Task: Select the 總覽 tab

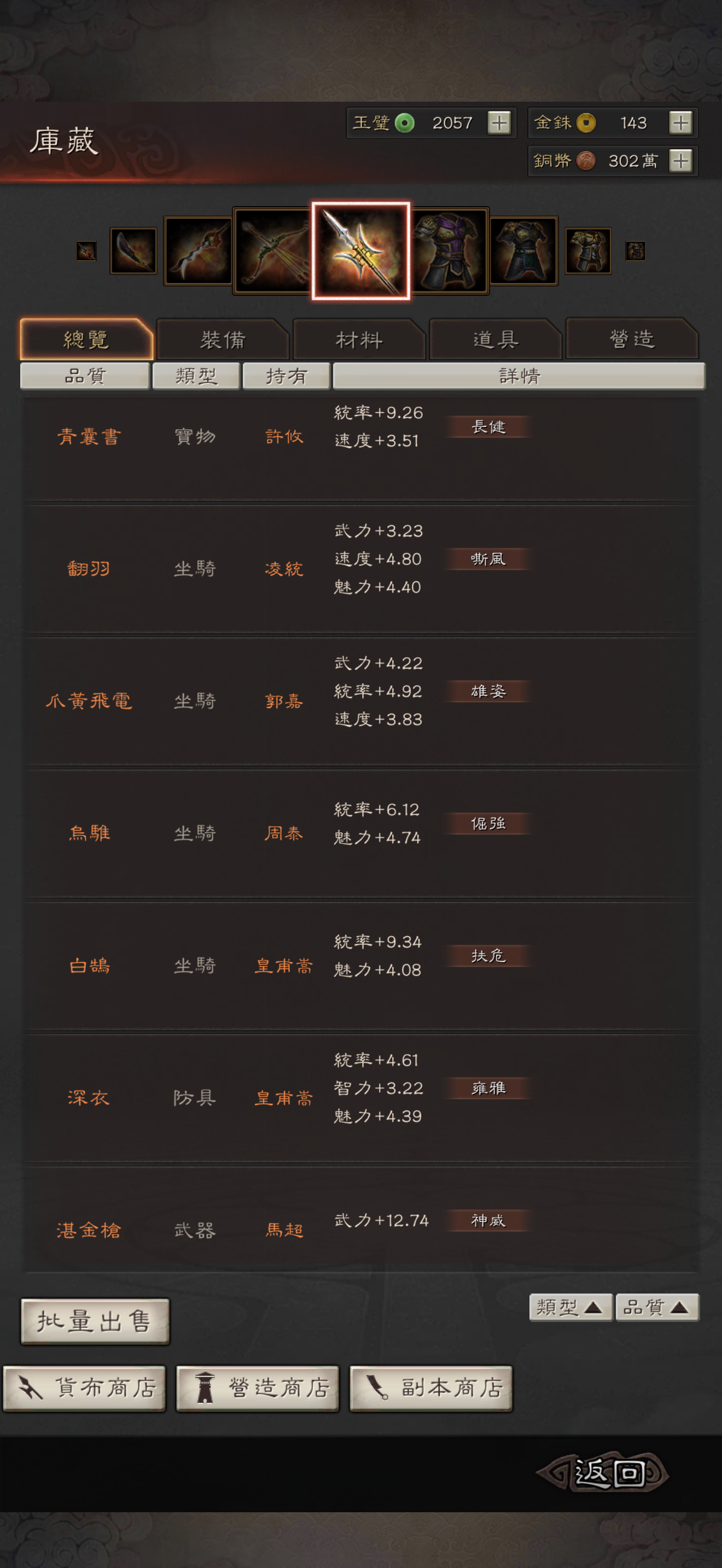Action: tap(86, 339)
